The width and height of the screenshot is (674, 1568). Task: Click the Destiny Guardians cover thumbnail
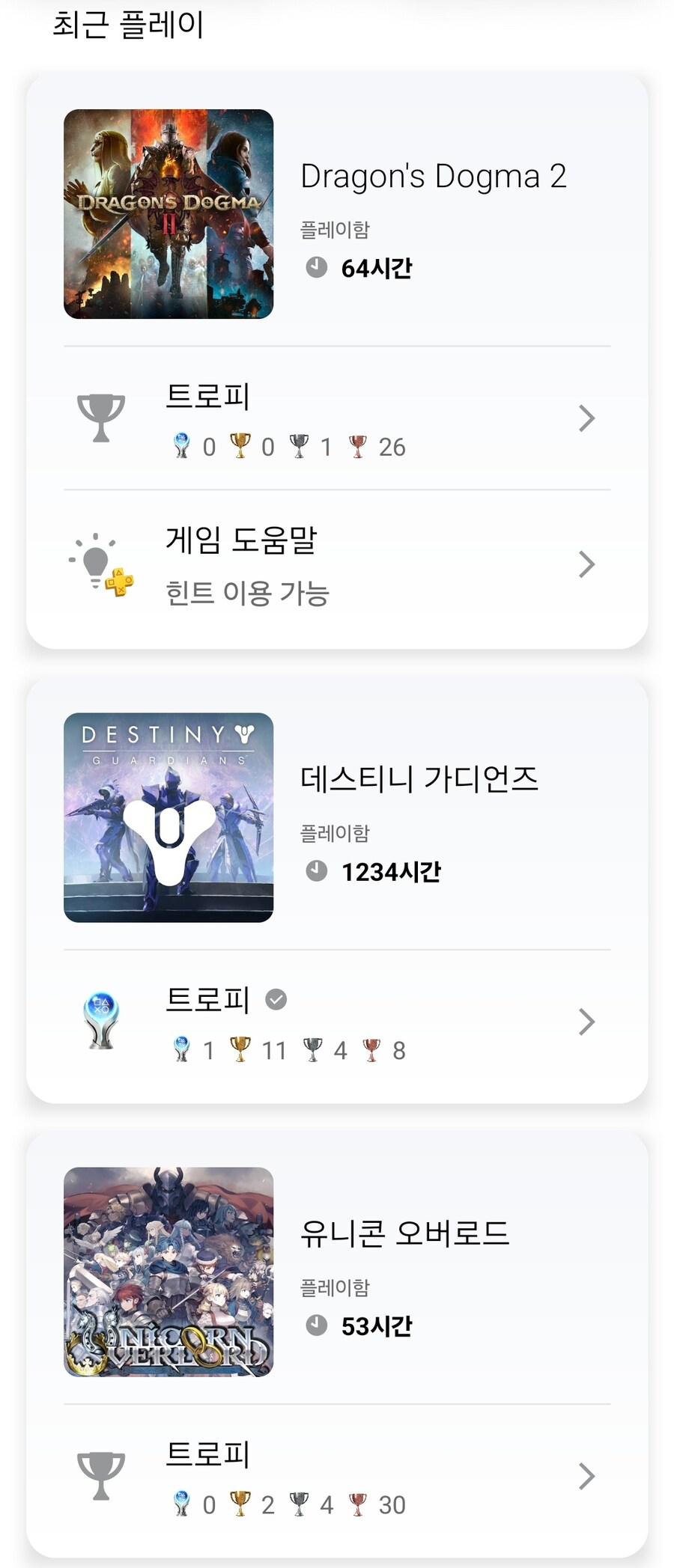click(x=168, y=818)
